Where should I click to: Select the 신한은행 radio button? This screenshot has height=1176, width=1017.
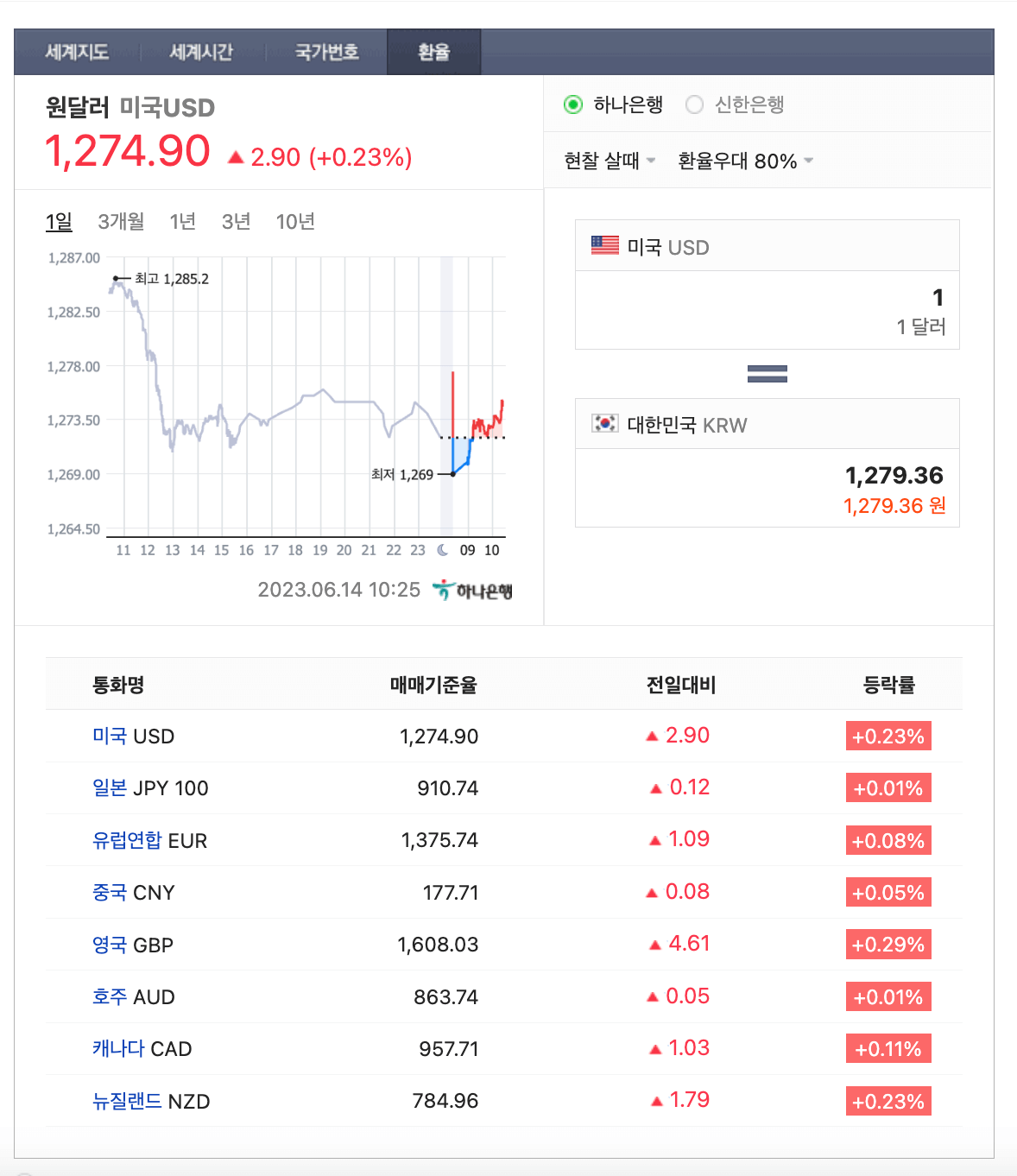(x=694, y=104)
